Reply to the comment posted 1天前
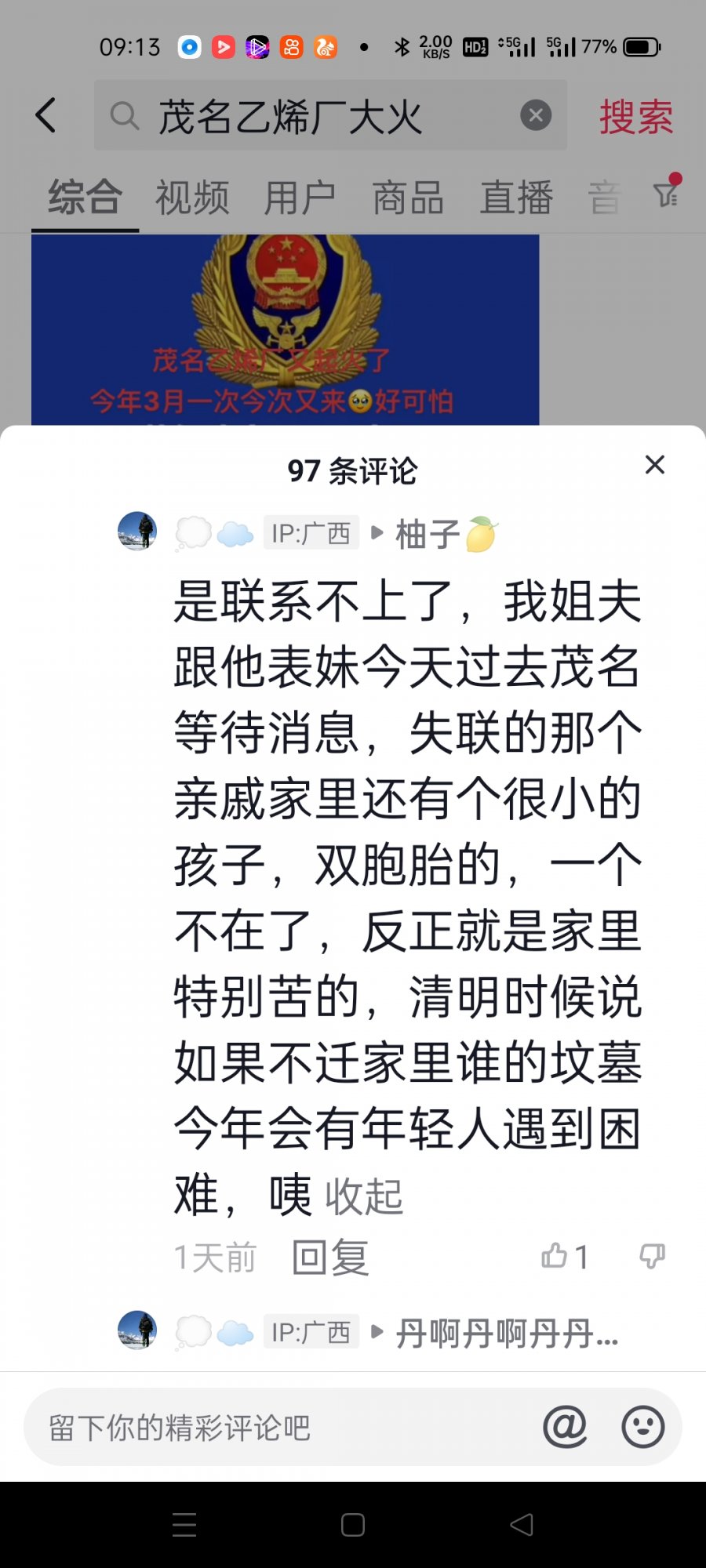 (330, 1258)
